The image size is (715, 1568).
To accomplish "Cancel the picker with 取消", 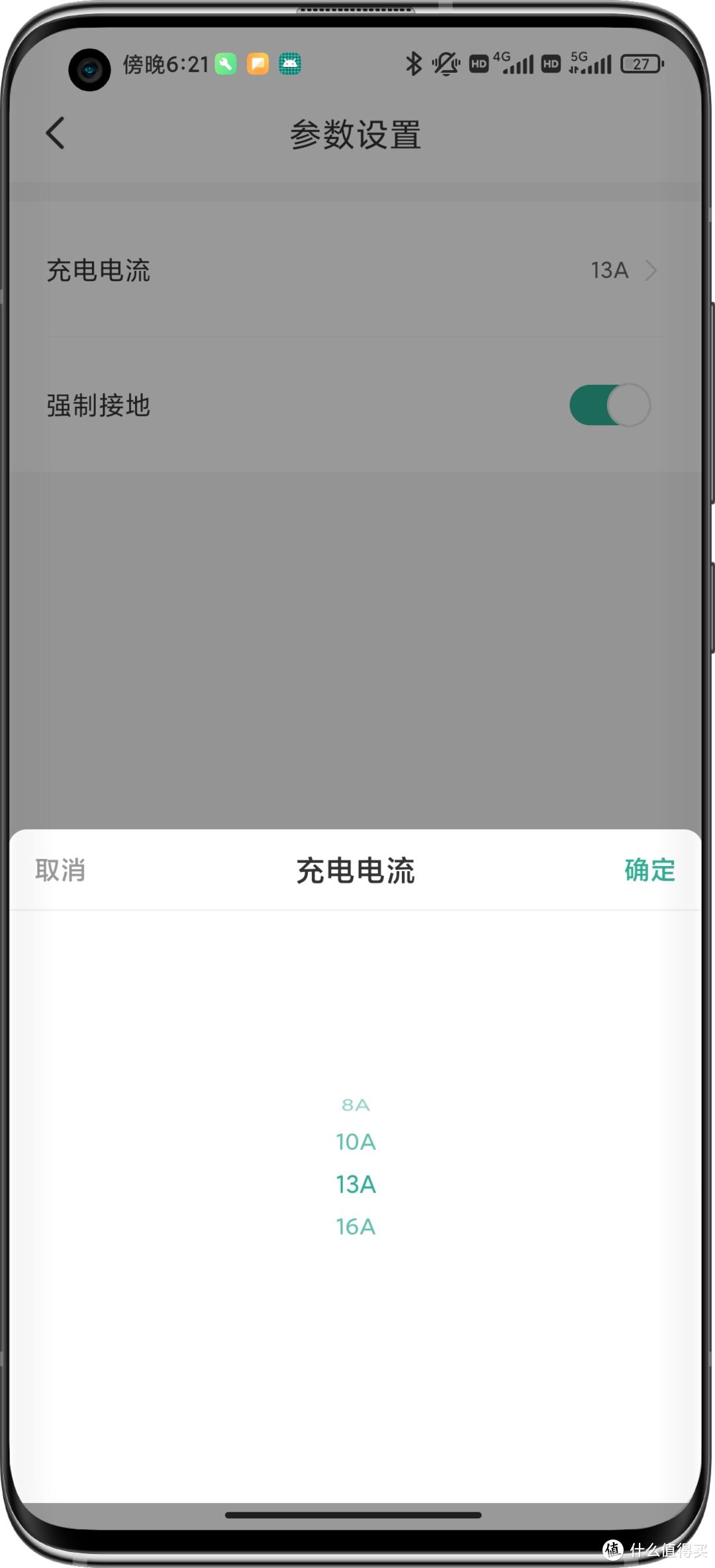I will point(60,871).
